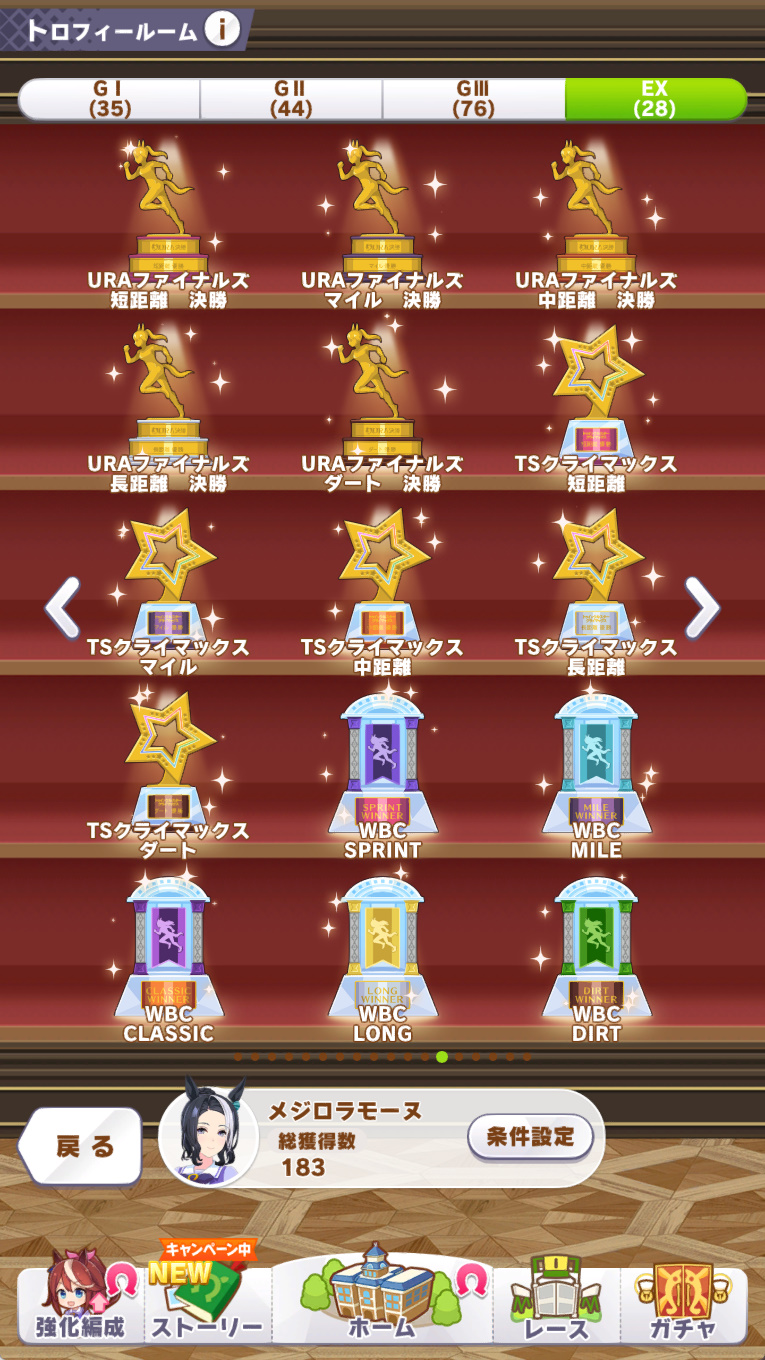Switch to the GIII trophies tab

474,99
